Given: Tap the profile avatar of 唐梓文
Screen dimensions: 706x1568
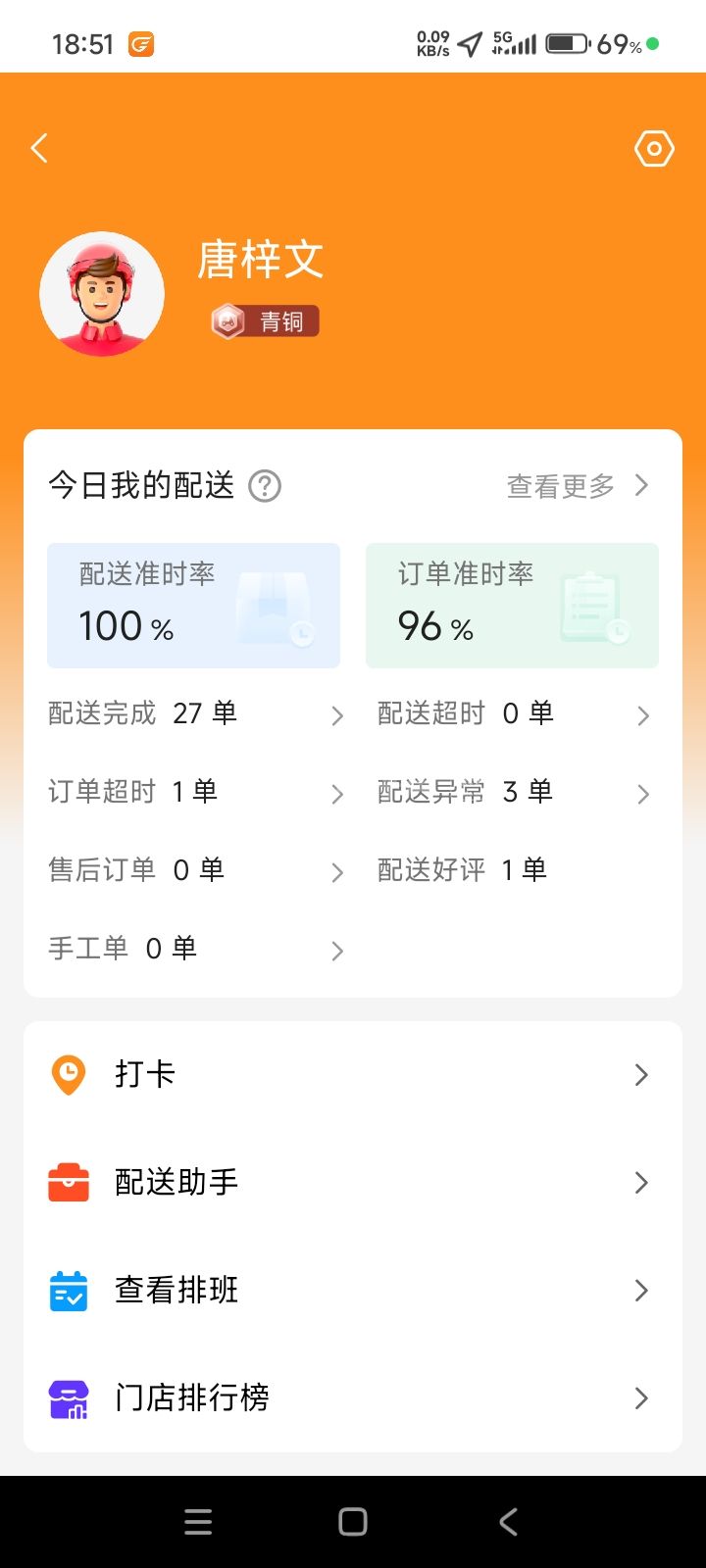Looking at the screenshot, I should (102, 294).
